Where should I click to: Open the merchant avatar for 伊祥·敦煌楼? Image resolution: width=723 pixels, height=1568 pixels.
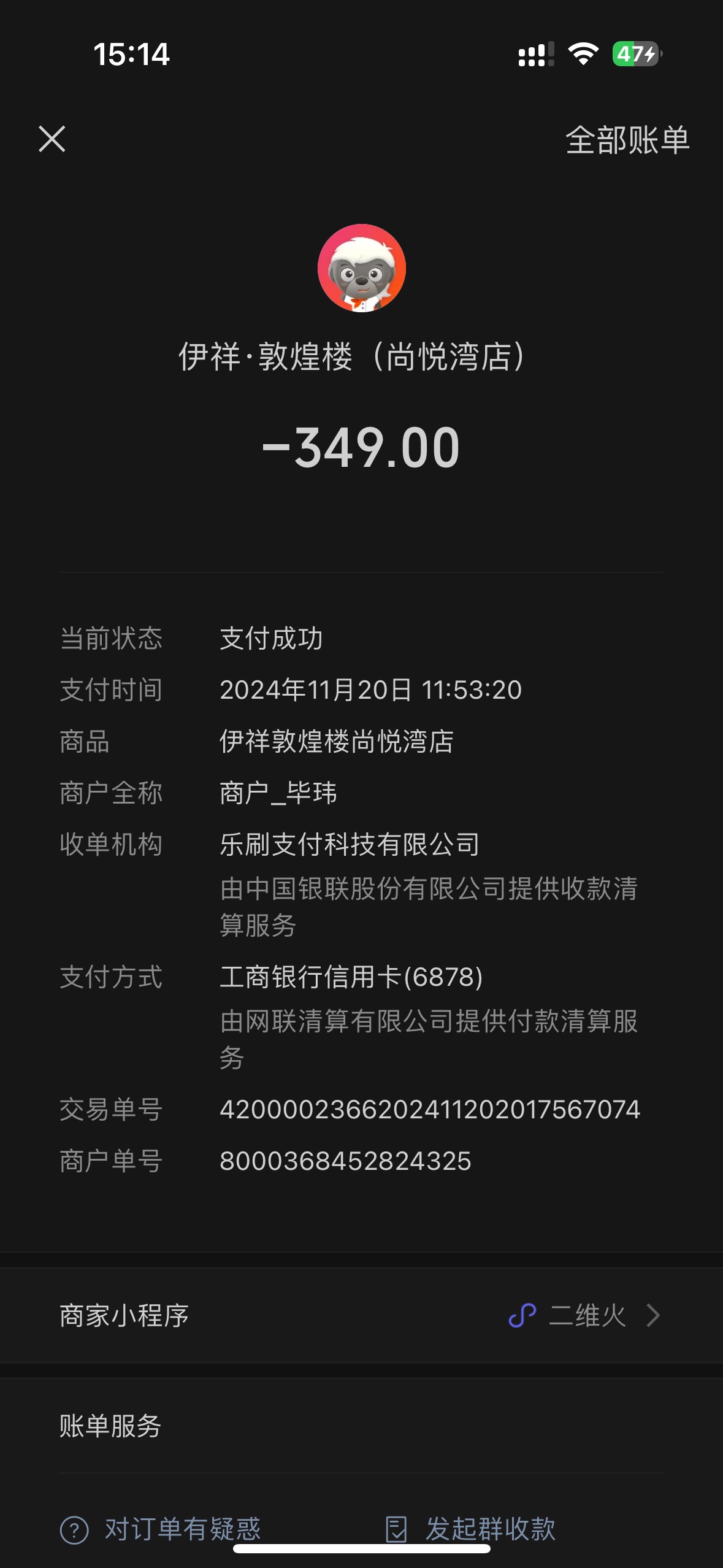pyautogui.click(x=362, y=268)
